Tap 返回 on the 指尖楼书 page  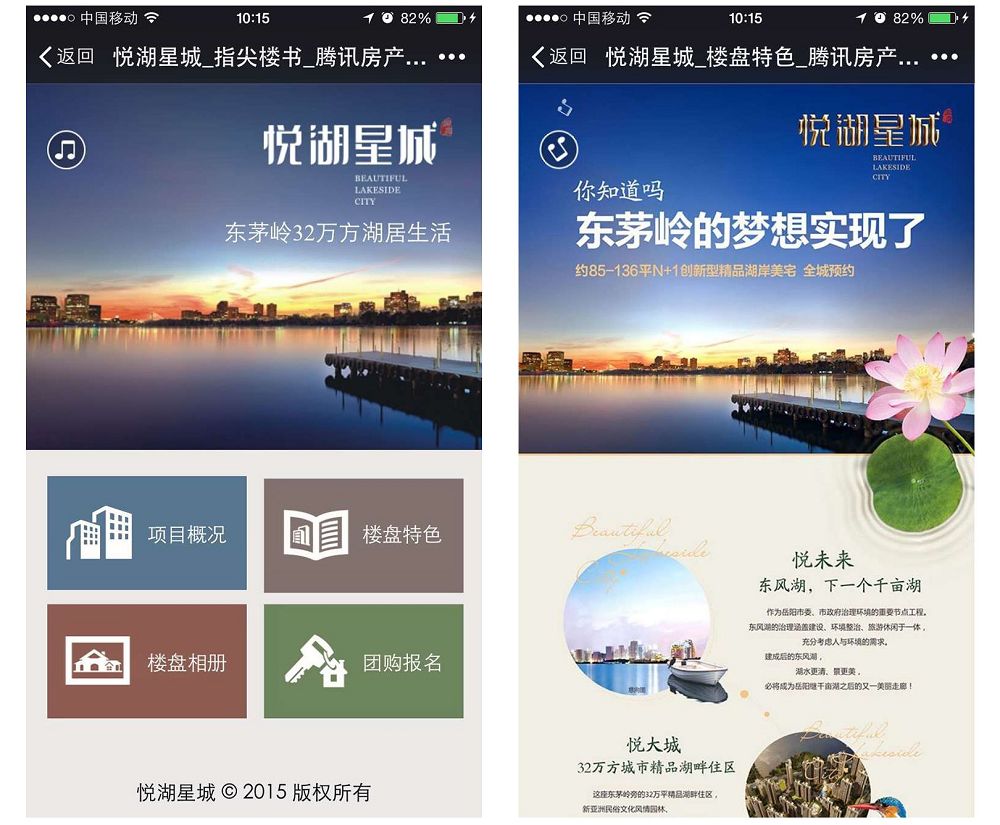tap(66, 57)
